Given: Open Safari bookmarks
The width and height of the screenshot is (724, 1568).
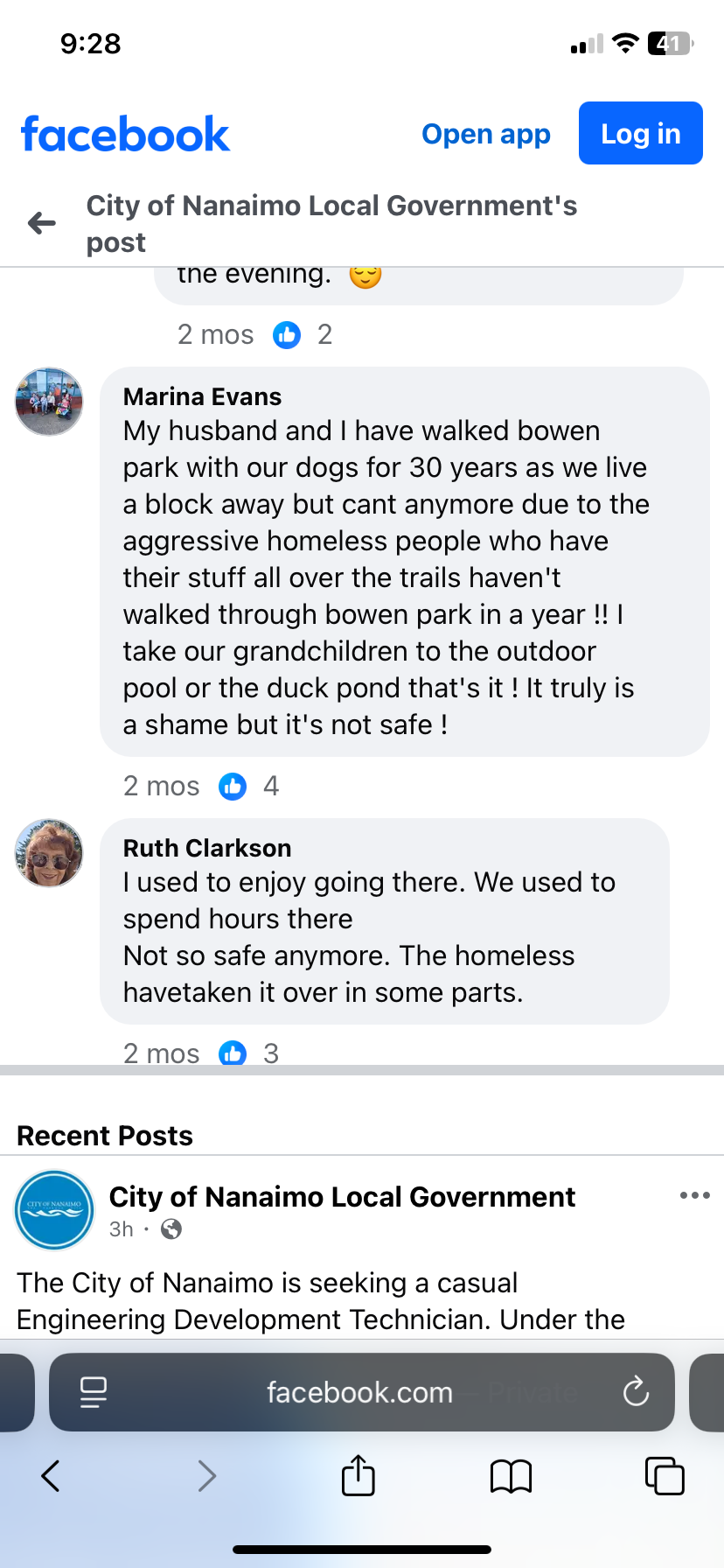Looking at the screenshot, I should click(x=511, y=1476).
